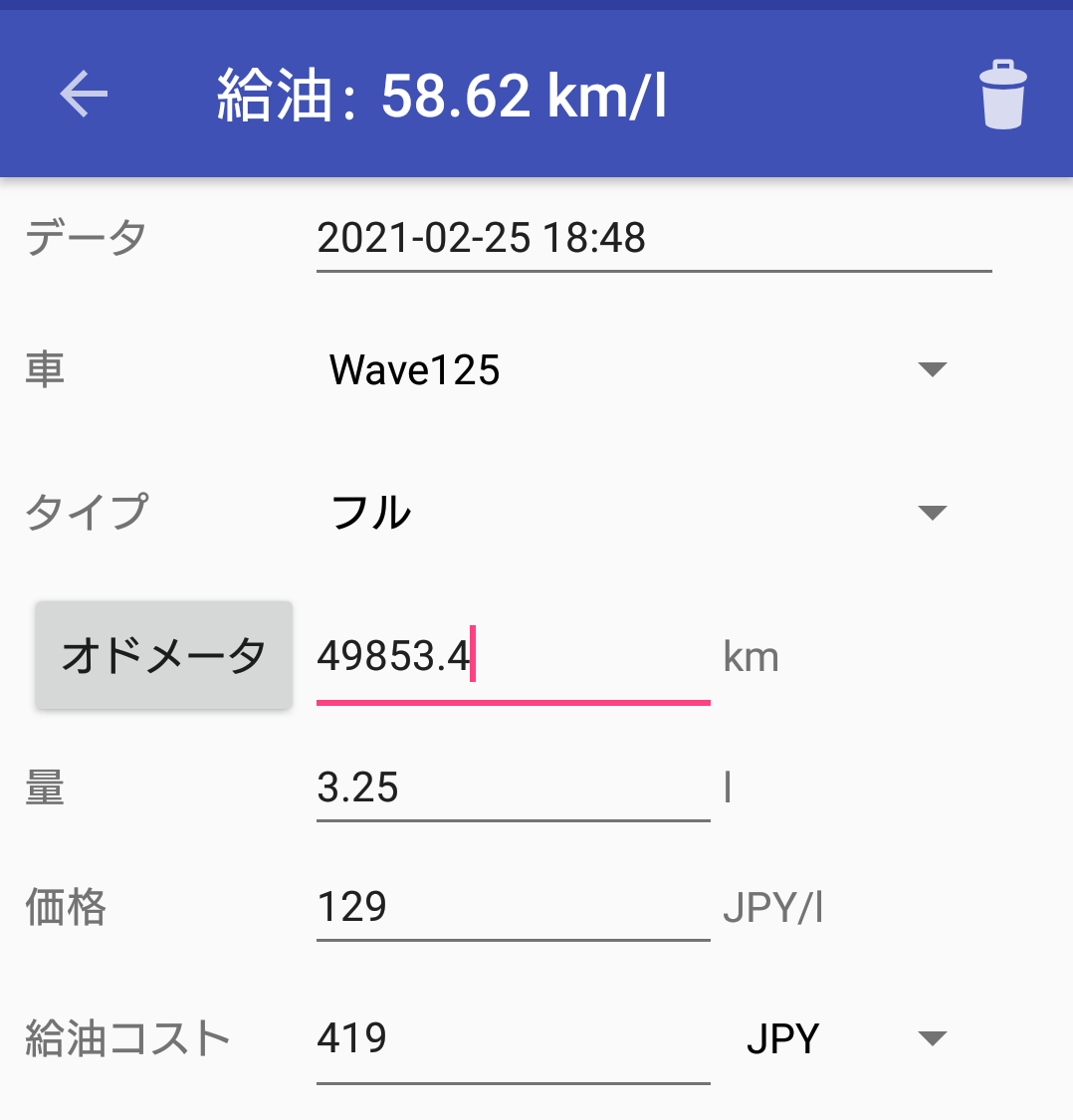Edit the date field 2021-02-25 18:48
Screen dimensions: 1073x1120
point(652,239)
